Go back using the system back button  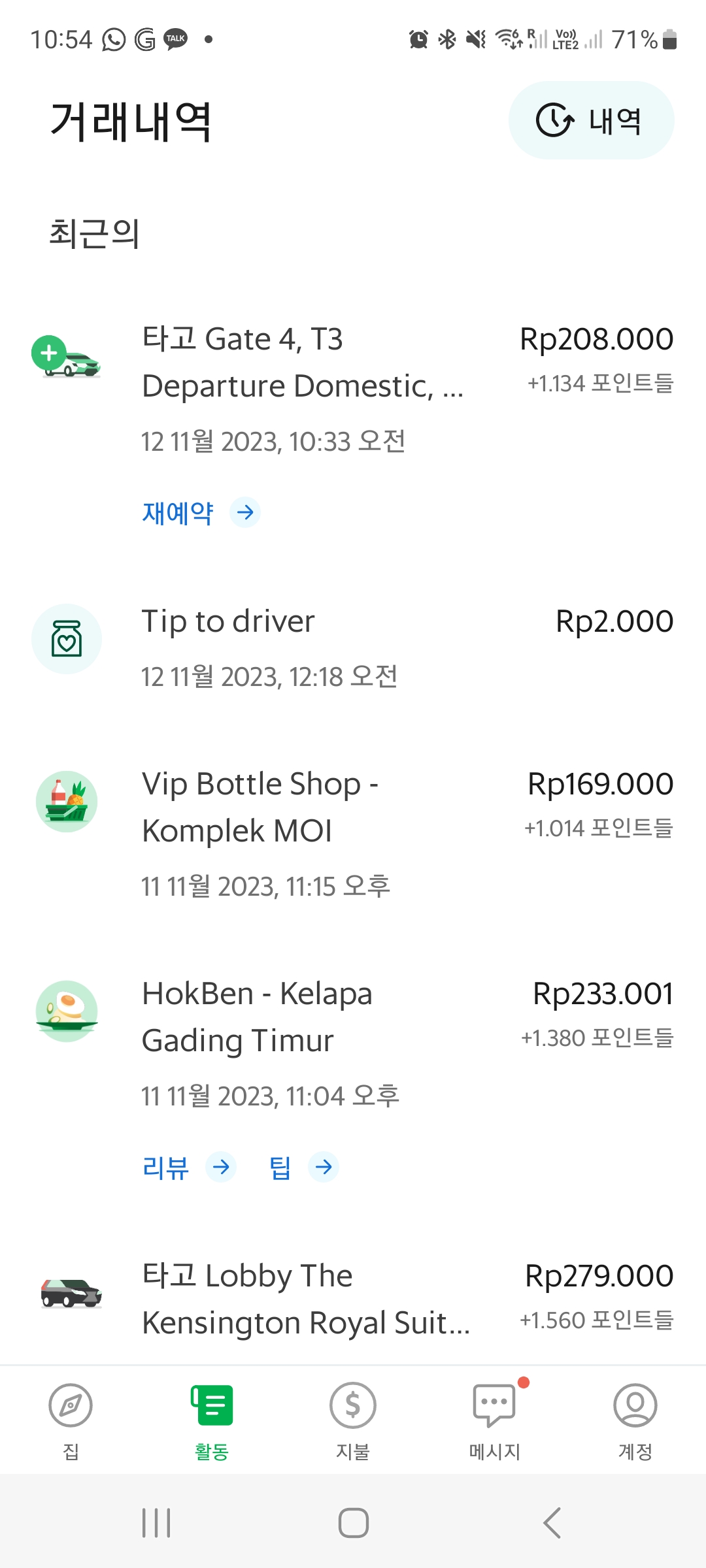[x=552, y=1523]
